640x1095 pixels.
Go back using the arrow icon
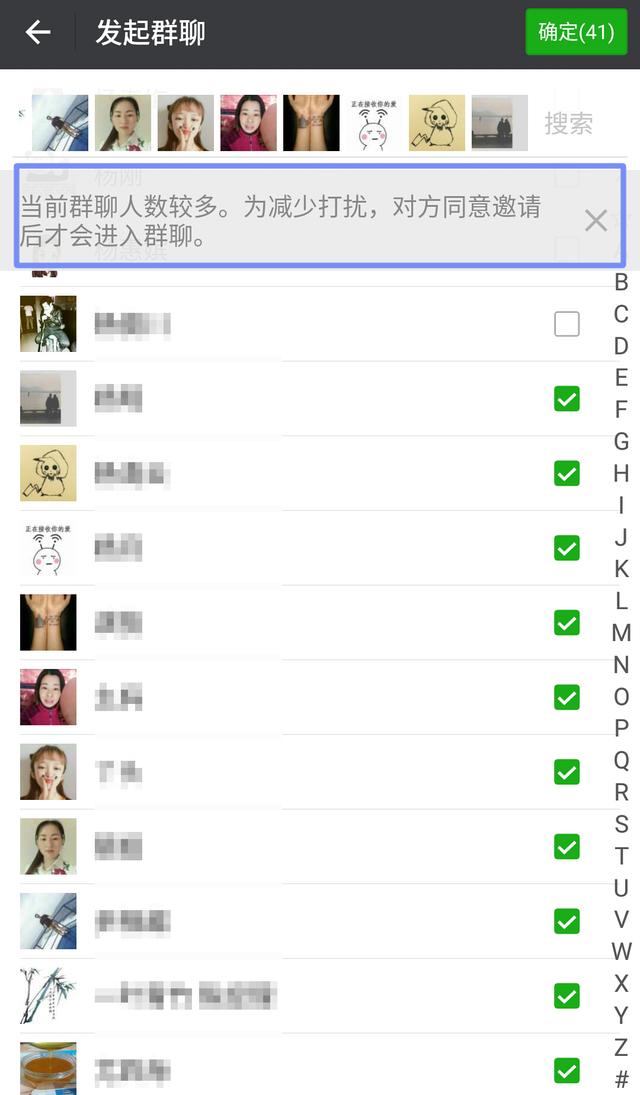[38, 32]
